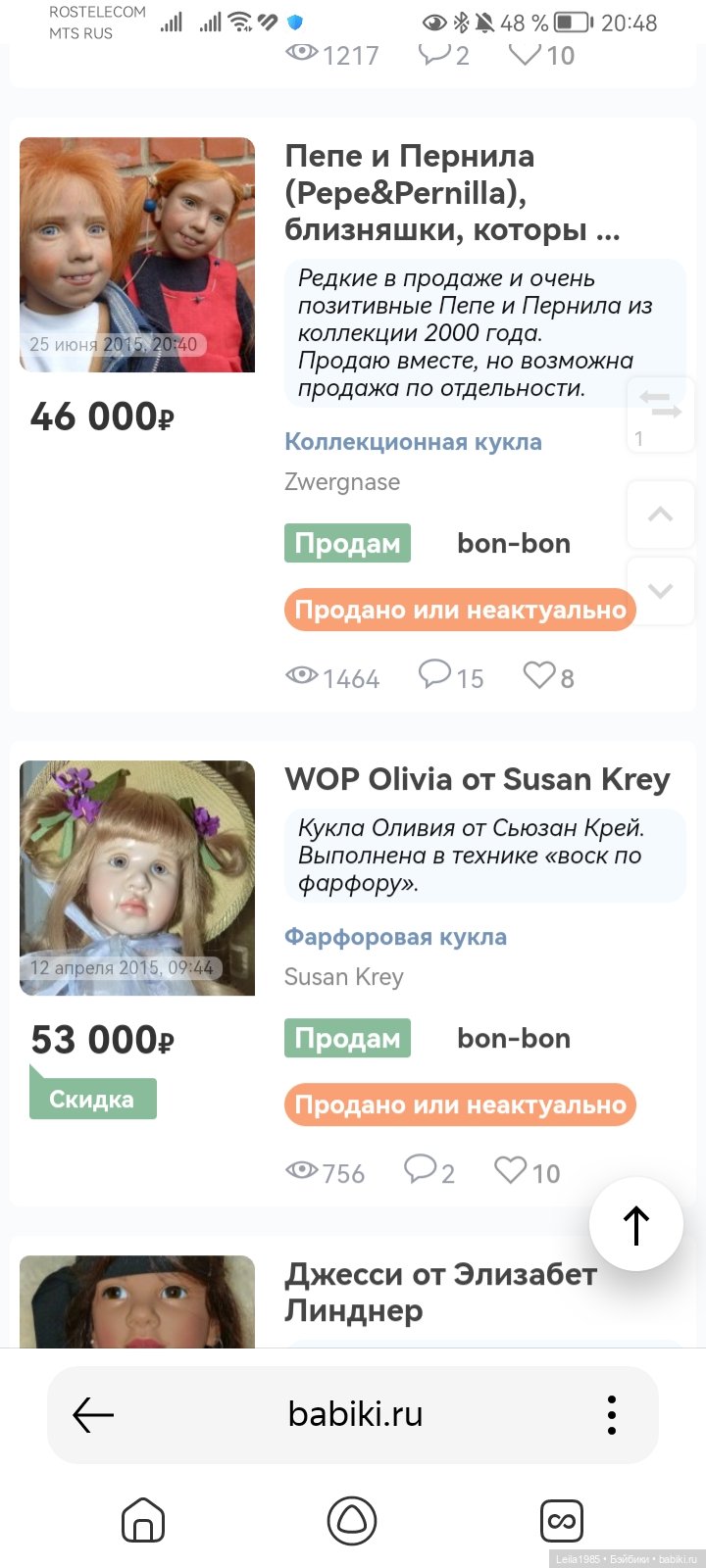706x1568 pixels.
Task: Open WOP Olivia от Susan Krey title
Action: (478, 780)
